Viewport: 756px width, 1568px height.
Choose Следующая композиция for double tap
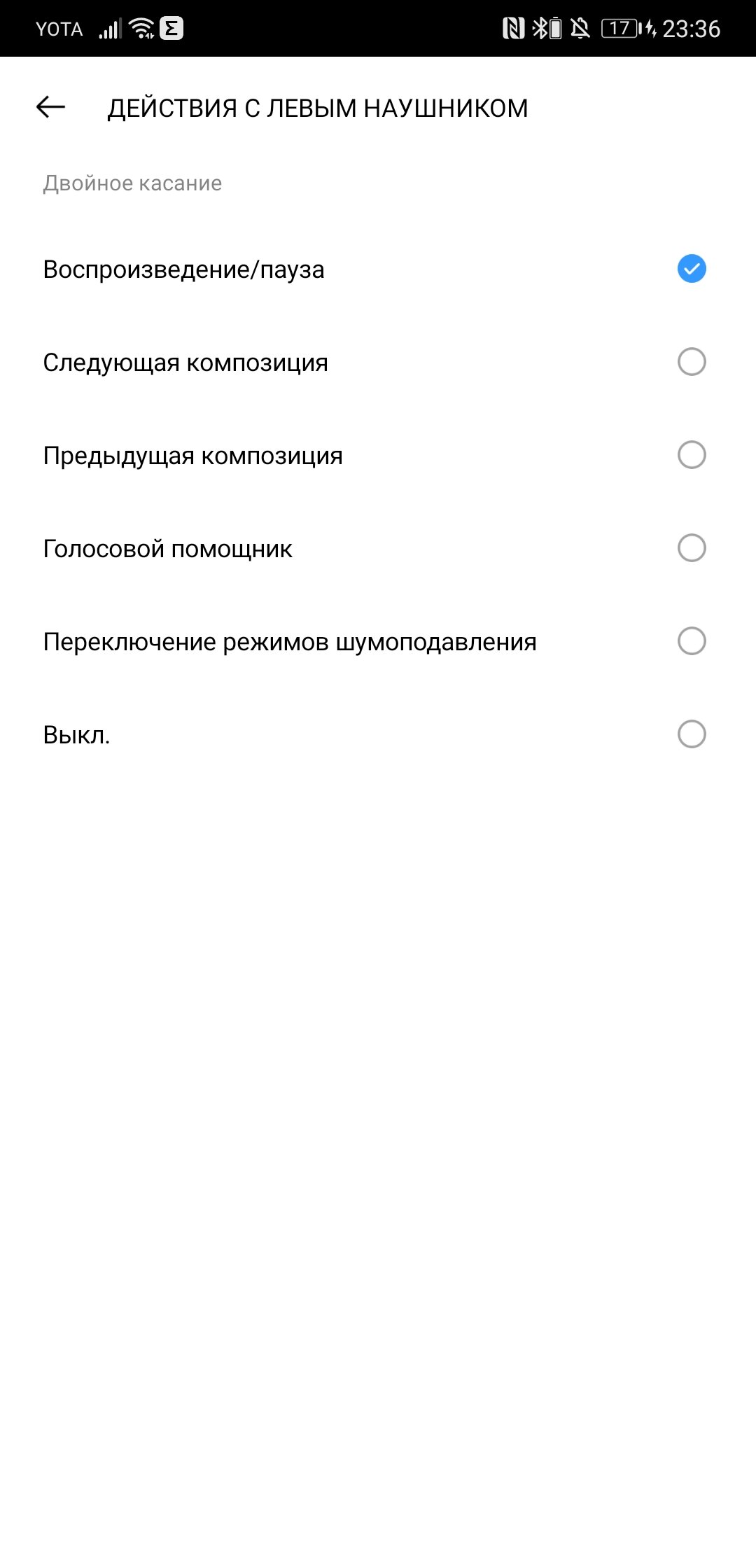(x=378, y=362)
